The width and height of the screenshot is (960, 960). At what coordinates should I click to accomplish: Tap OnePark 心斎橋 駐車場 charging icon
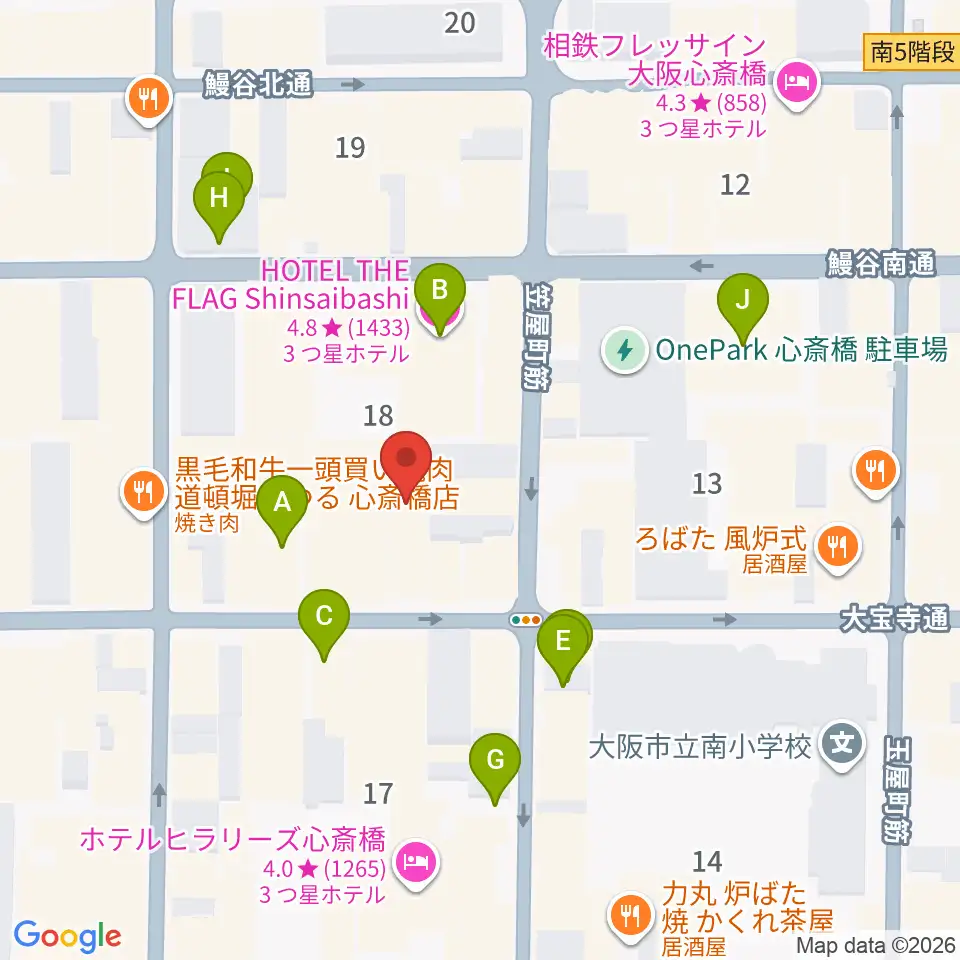pyautogui.click(x=624, y=350)
